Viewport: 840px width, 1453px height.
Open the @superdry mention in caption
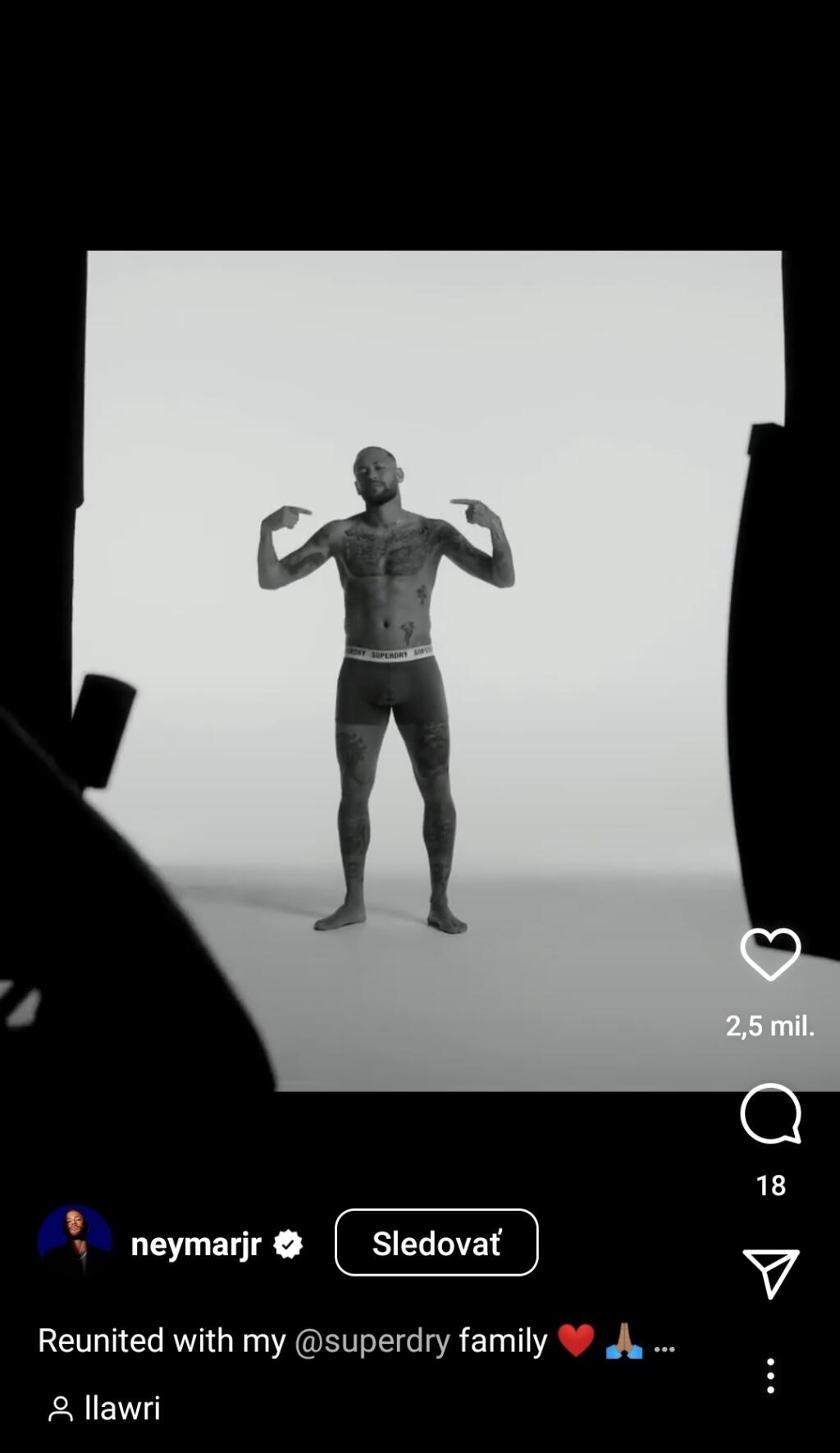point(372,1341)
